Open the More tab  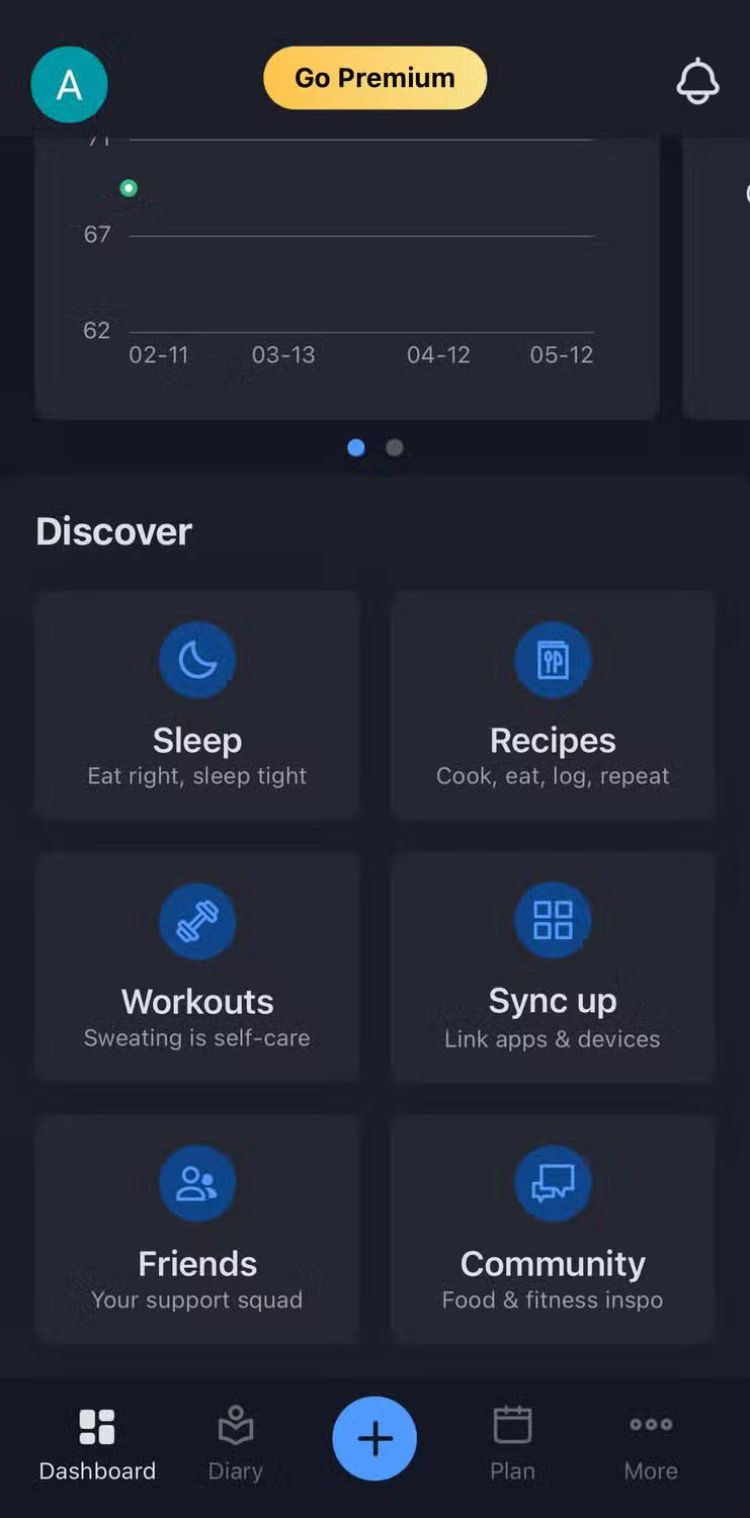tap(650, 1443)
